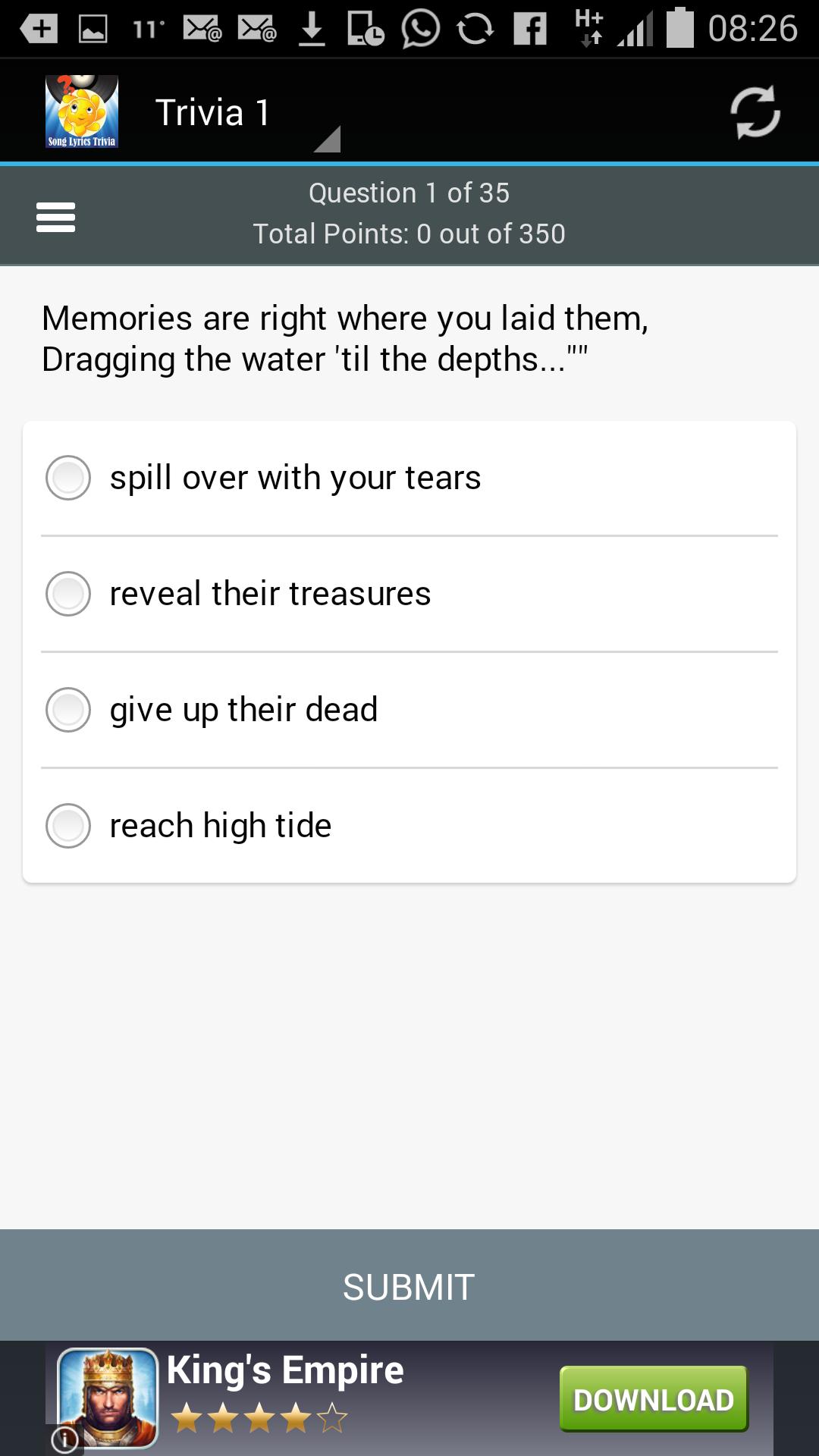This screenshot has height=1456, width=819.
Task: Open the plus icon in the status bar
Action: 36,29
